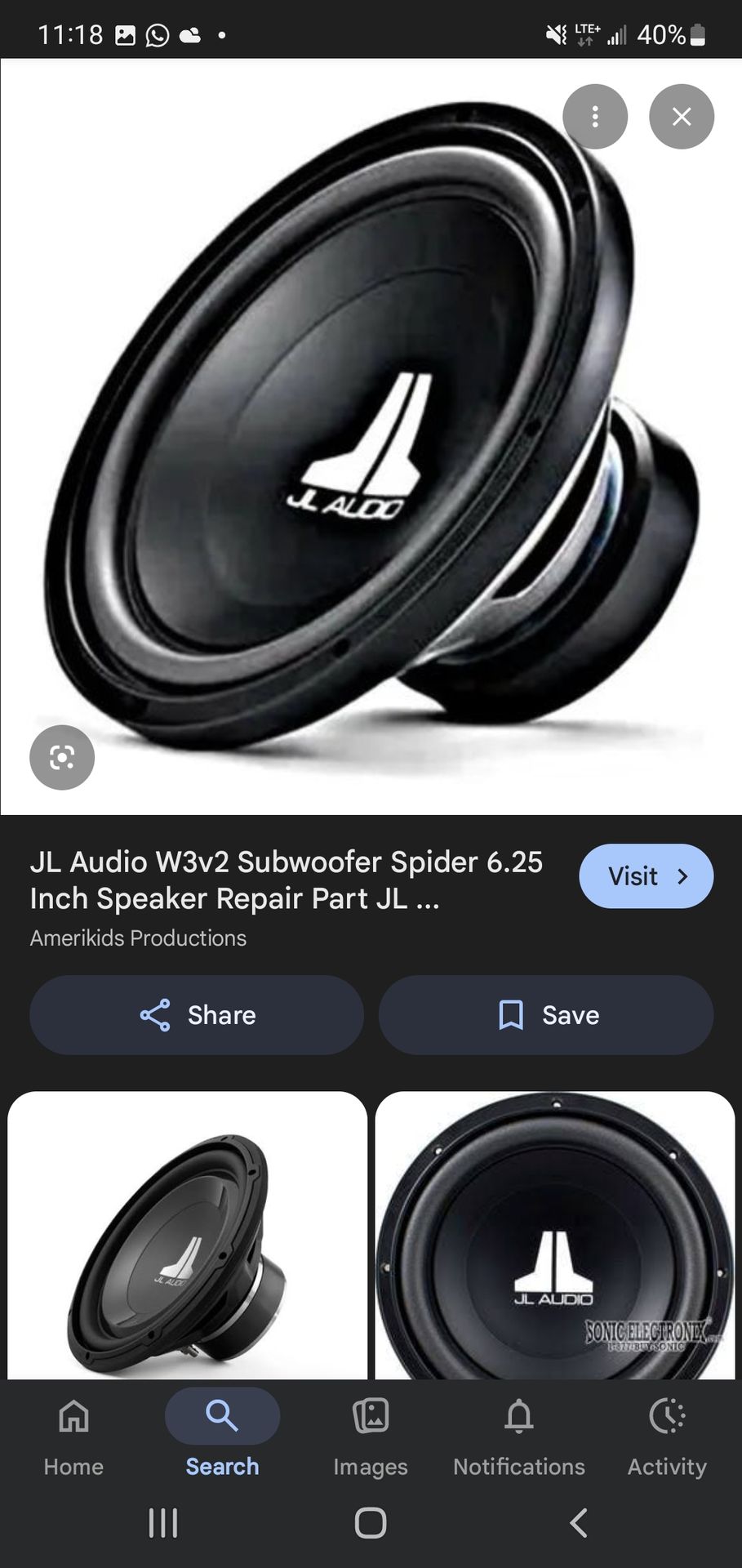
Task: Open the Sonic Electronix related image
Action: pos(555,1235)
